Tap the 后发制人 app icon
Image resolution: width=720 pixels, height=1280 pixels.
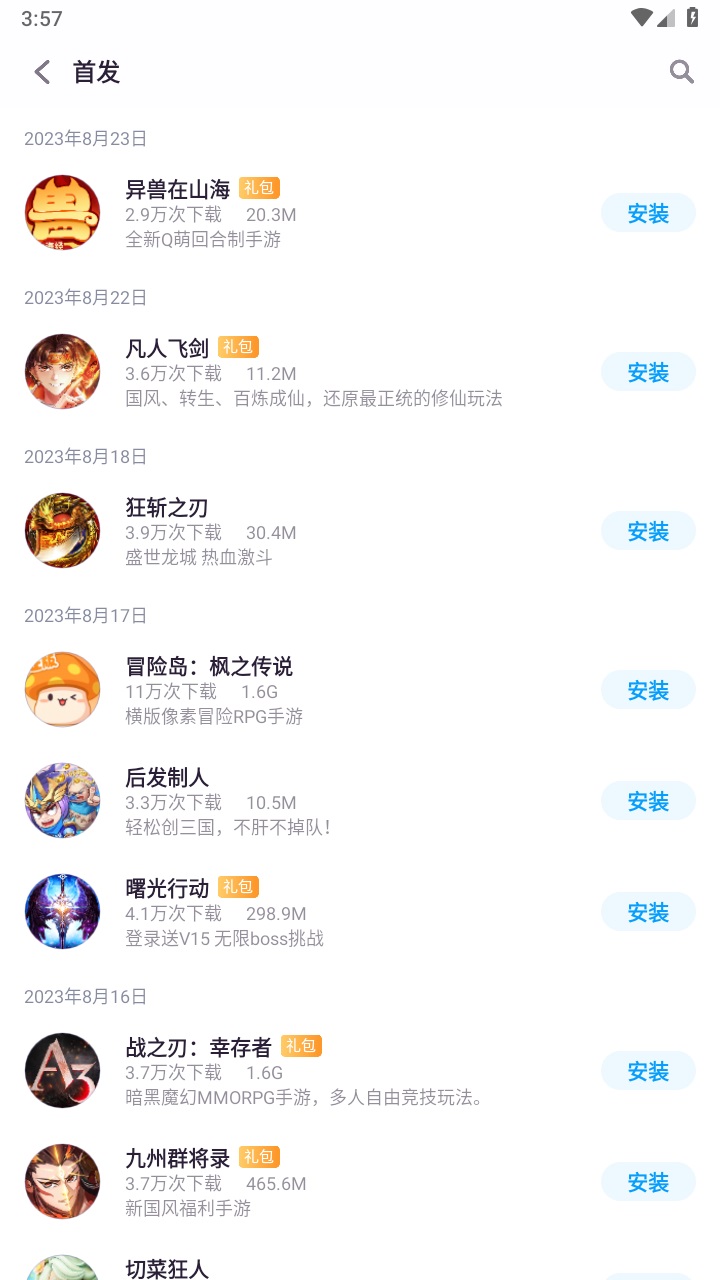62,800
